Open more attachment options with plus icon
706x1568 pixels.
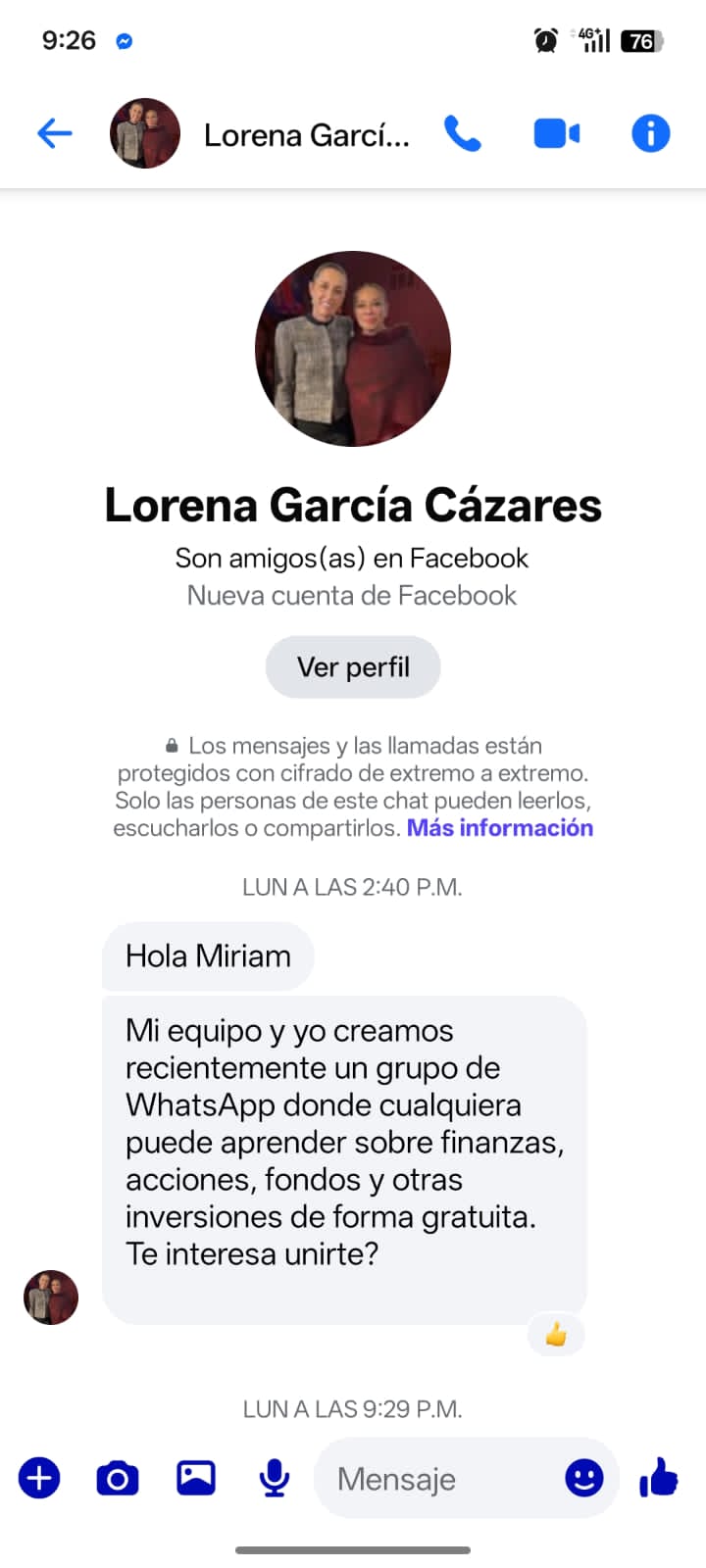click(x=39, y=1478)
